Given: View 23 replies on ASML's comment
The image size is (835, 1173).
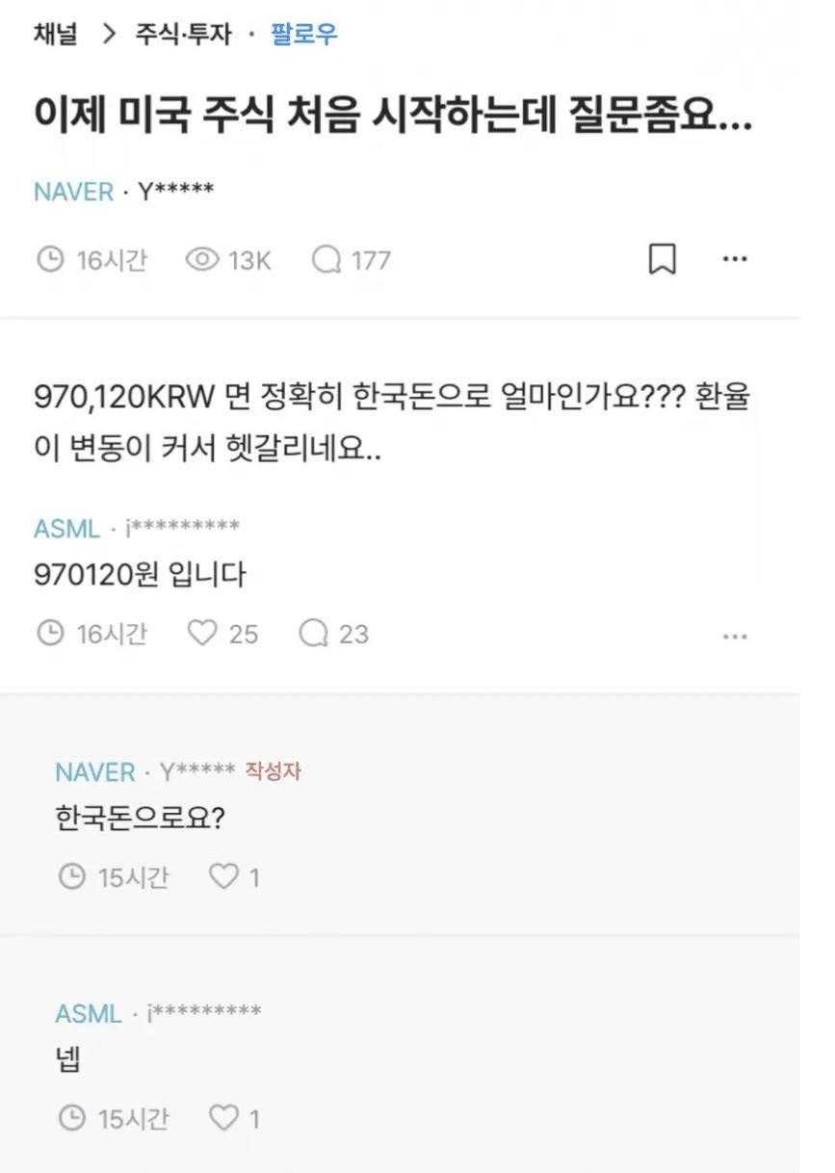Looking at the screenshot, I should [313, 634].
